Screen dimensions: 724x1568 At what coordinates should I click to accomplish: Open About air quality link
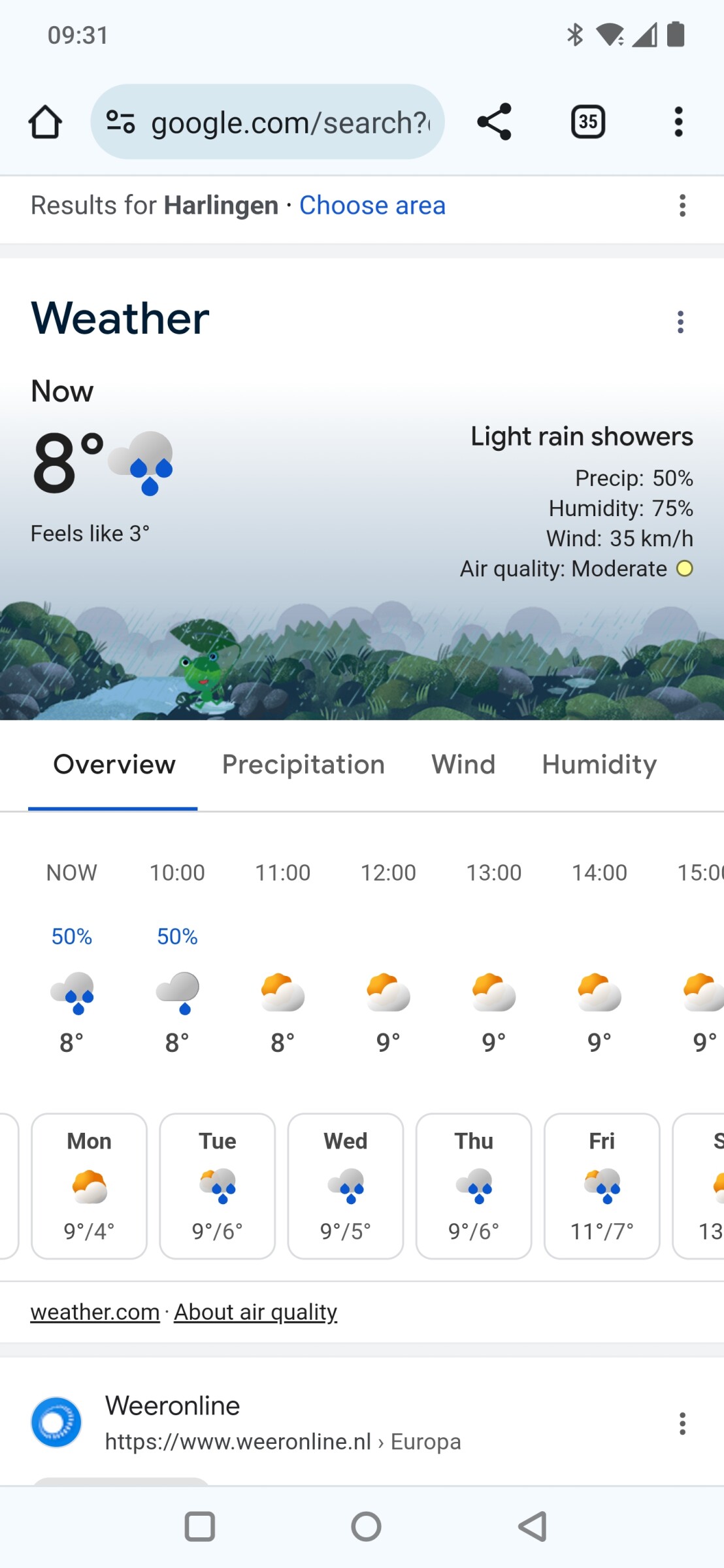pyautogui.click(x=255, y=1312)
